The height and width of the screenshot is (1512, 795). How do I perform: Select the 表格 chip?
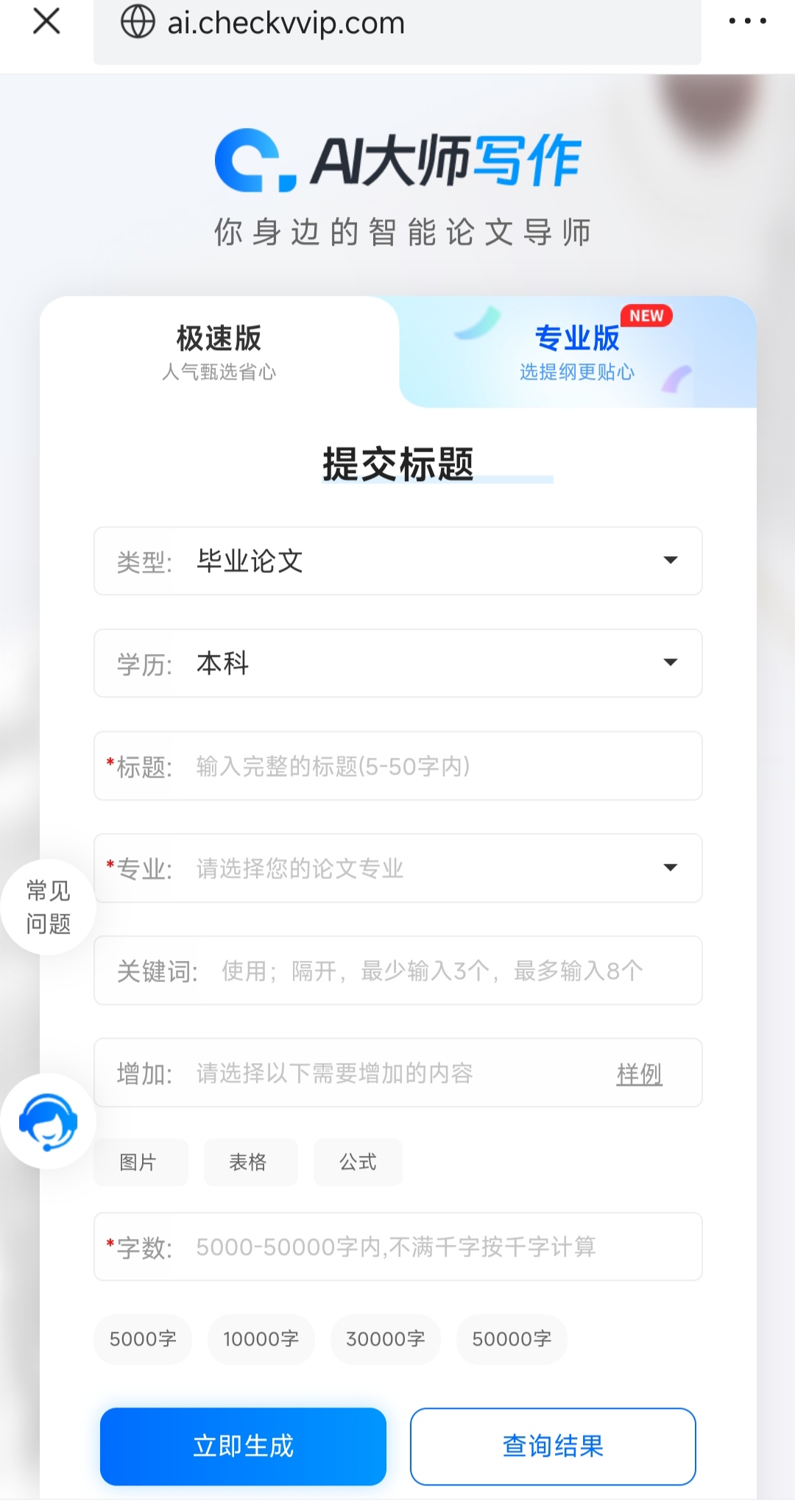pyautogui.click(x=249, y=1162)
